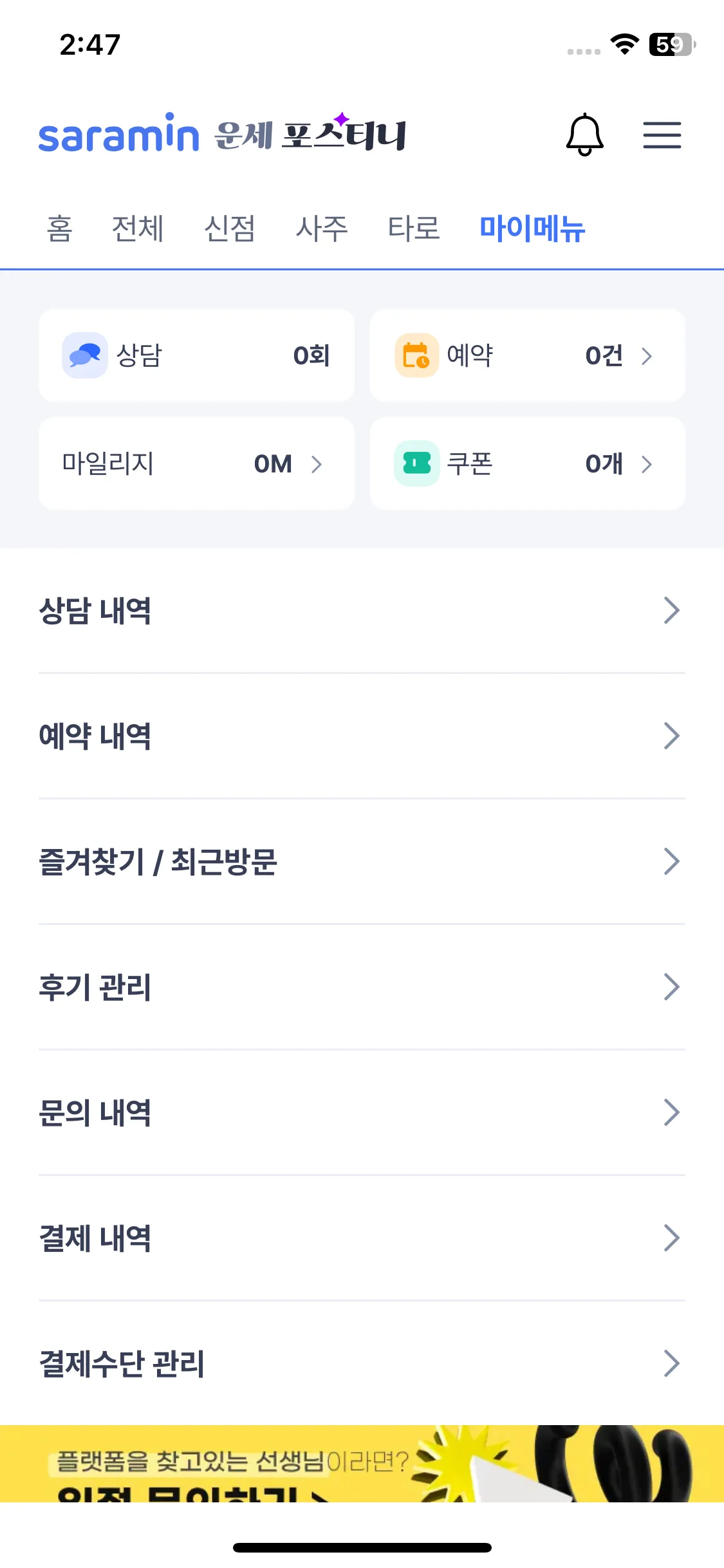Open 결제 내역
The width and height of the screenshot is (724, 1568).
362,1238
